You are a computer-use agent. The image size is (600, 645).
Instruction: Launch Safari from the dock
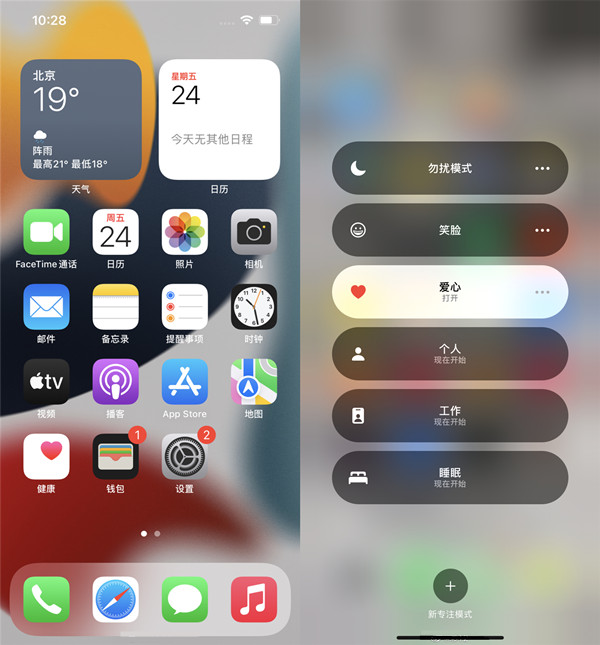(x=115, y=599)
